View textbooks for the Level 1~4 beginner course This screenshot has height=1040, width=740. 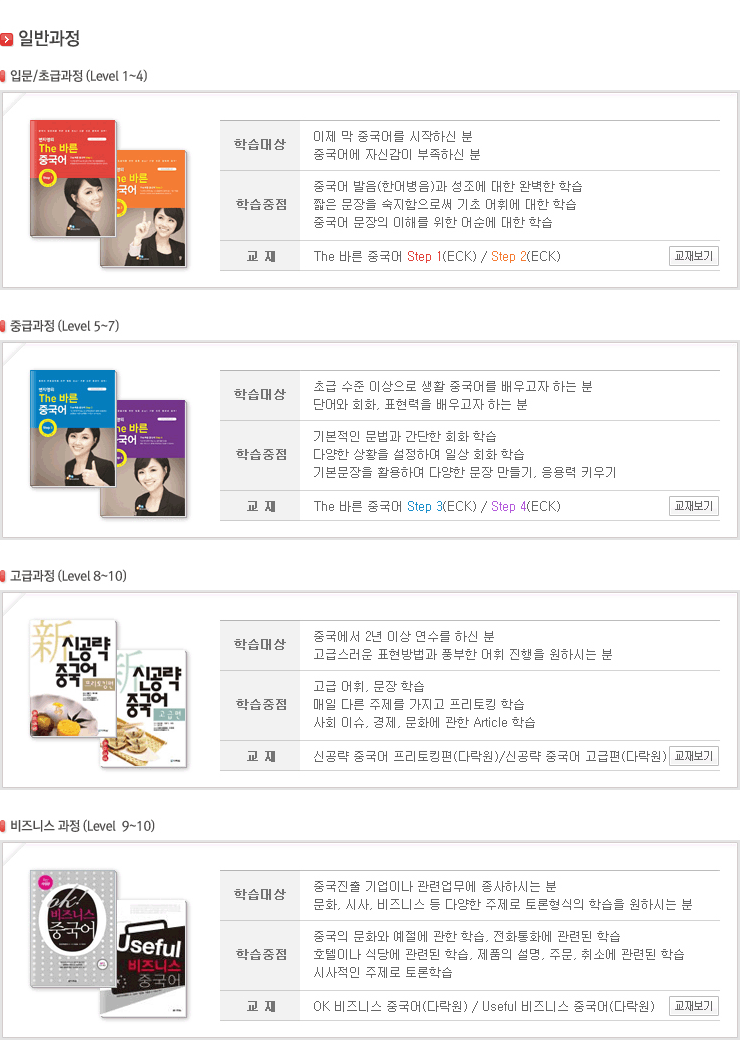tap(693, 256)
